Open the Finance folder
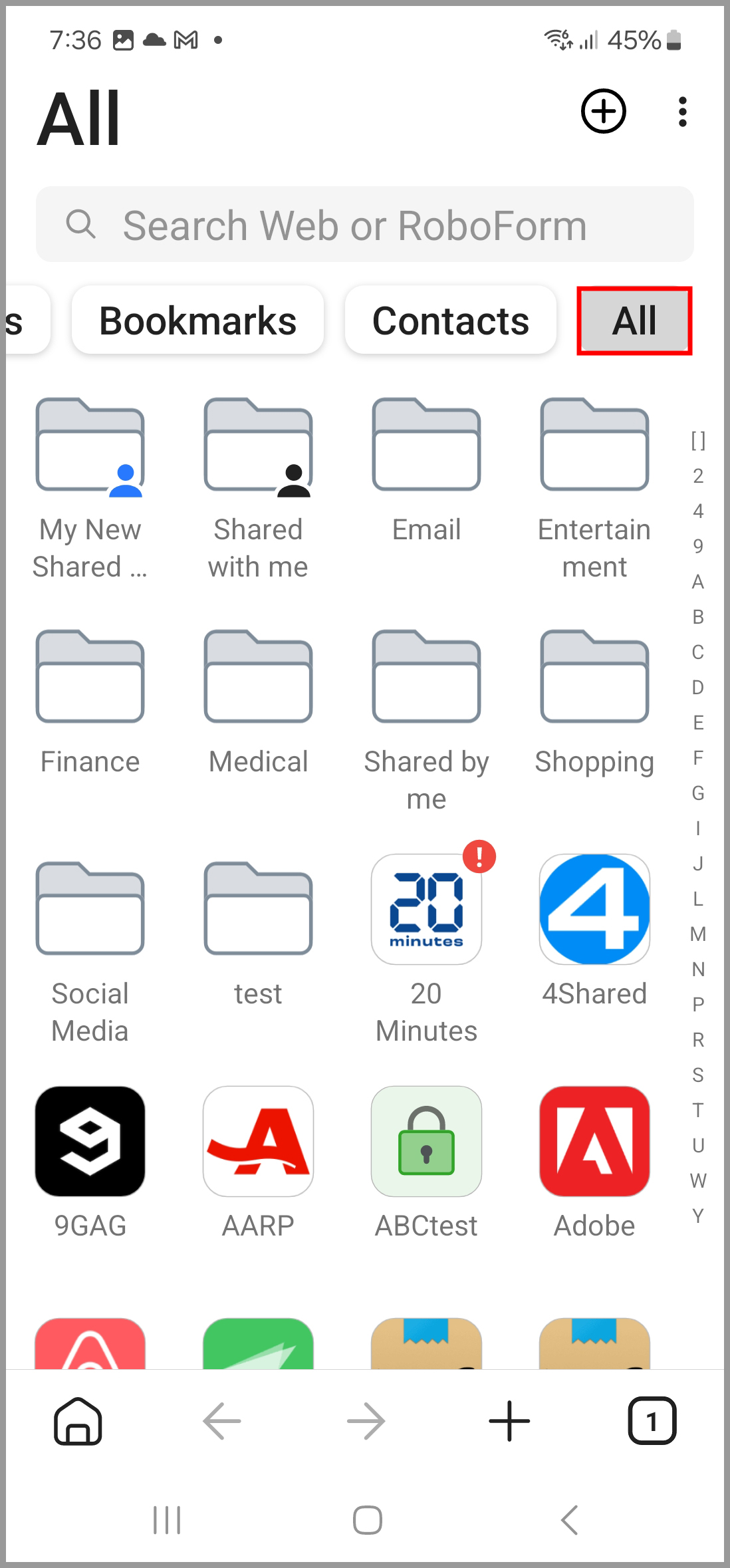 click(x=90, y=703)
